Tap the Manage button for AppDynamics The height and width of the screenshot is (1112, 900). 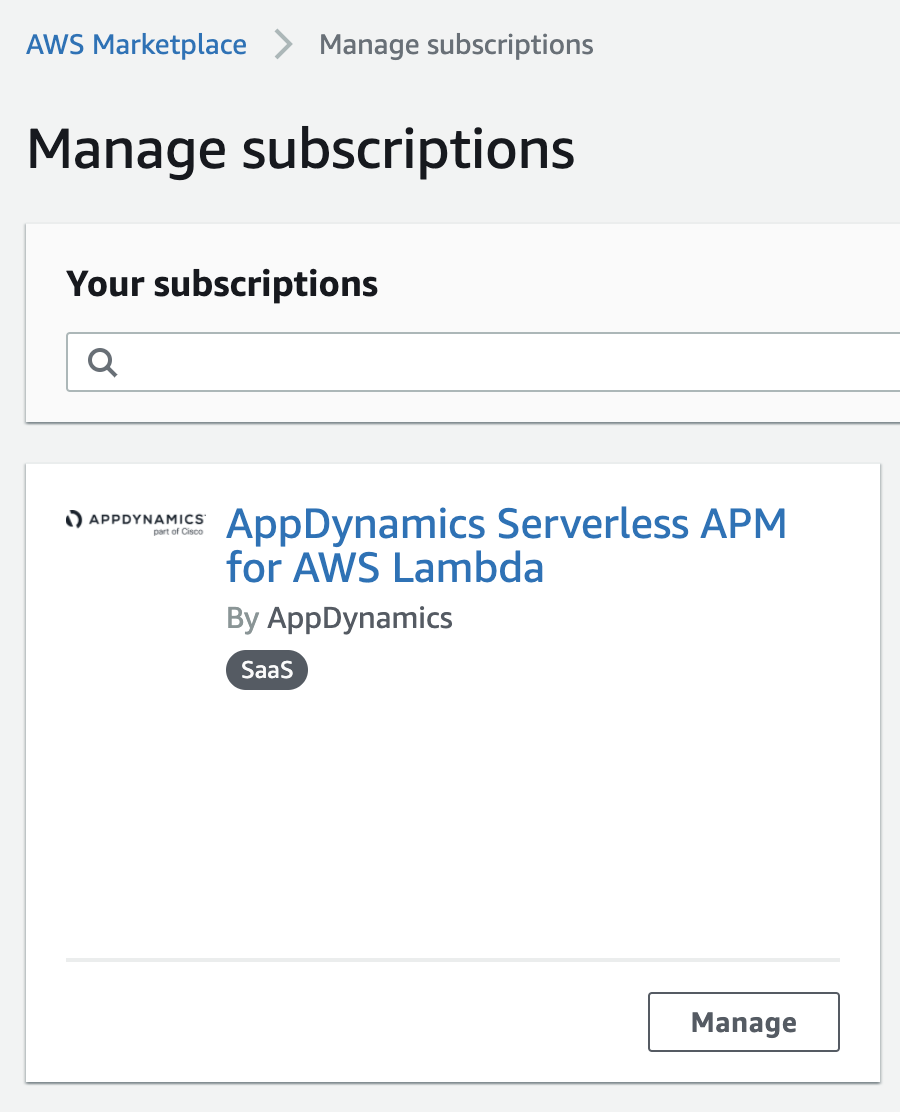pyautogui.click(x=743, y=1022)
